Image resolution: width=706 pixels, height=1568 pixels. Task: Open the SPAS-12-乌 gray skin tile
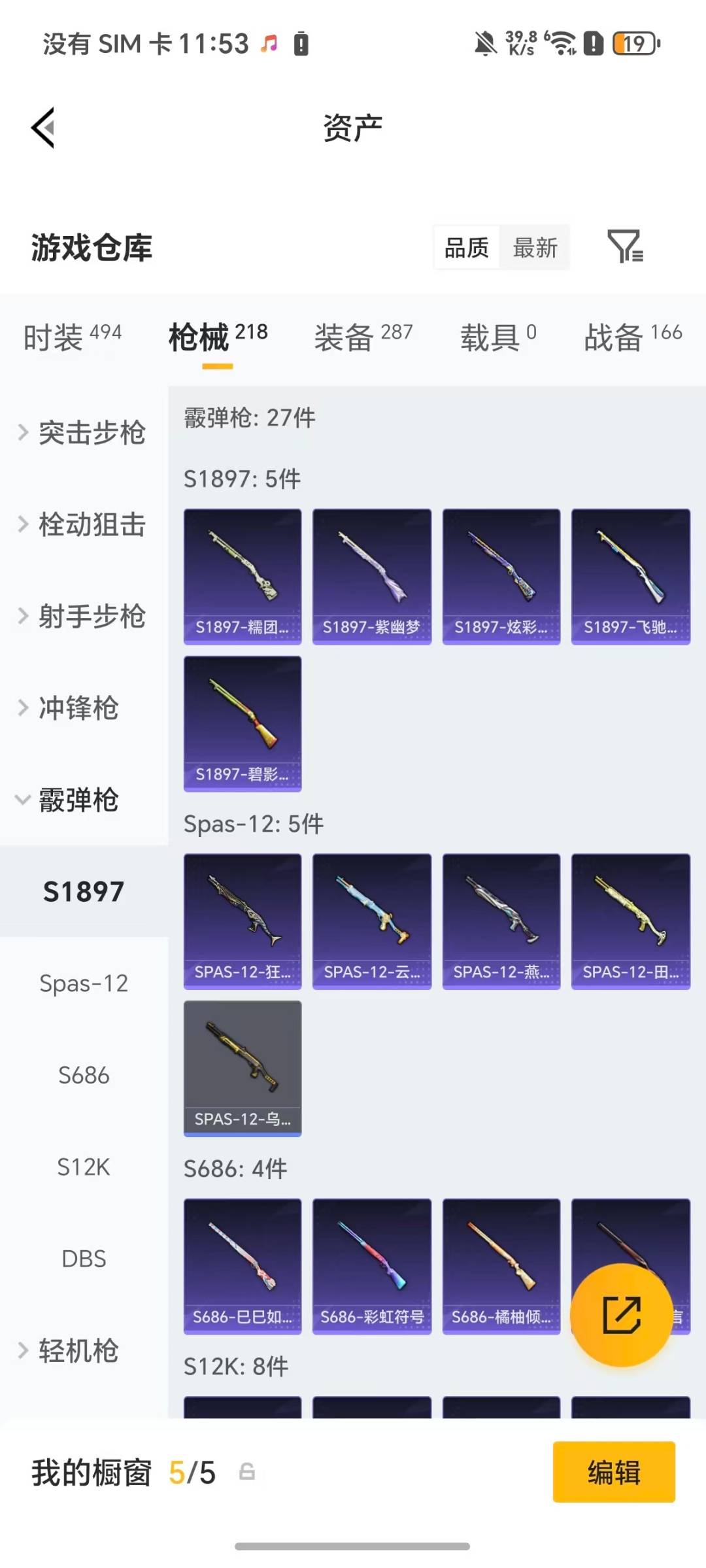tap(243, 1067)
